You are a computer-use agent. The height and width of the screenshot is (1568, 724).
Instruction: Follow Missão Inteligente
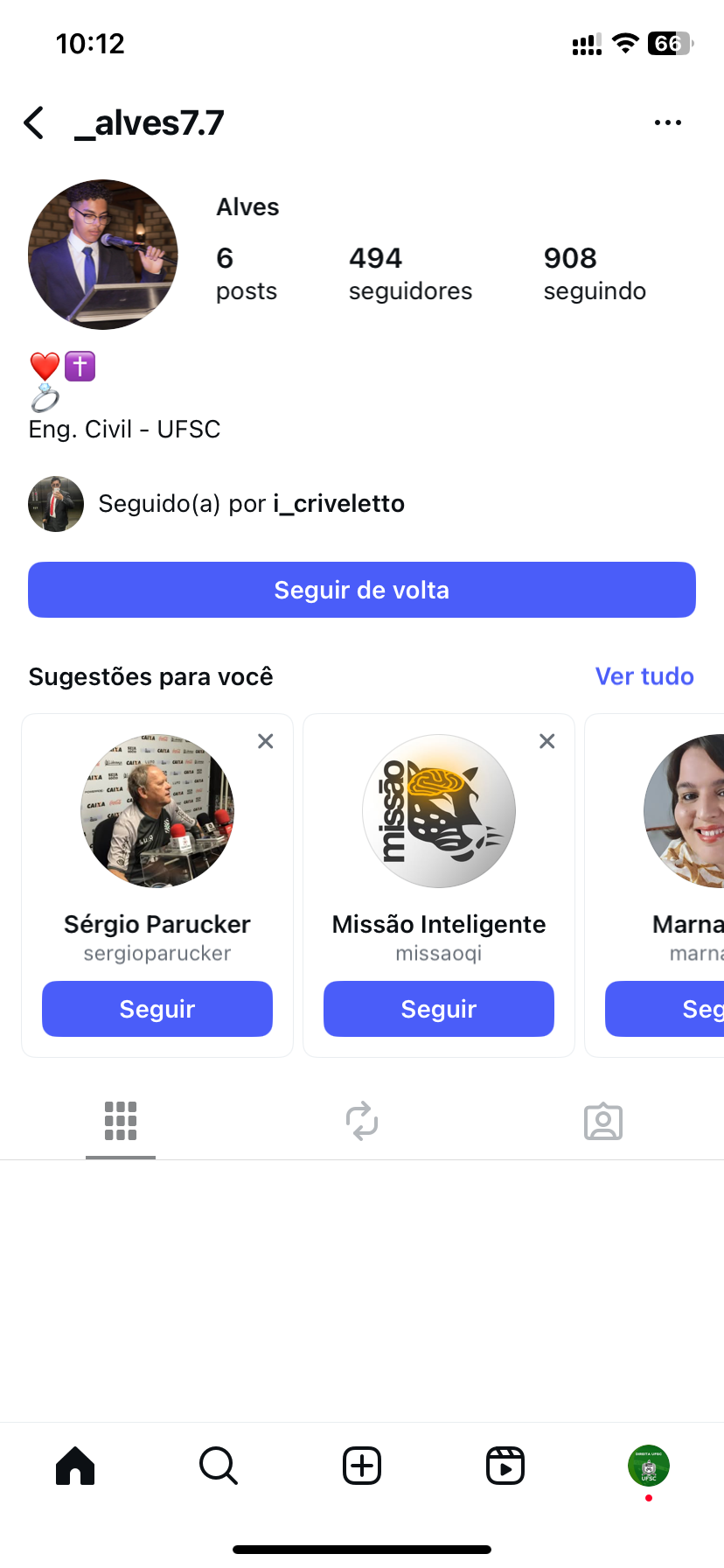(x=439, y=1009)
